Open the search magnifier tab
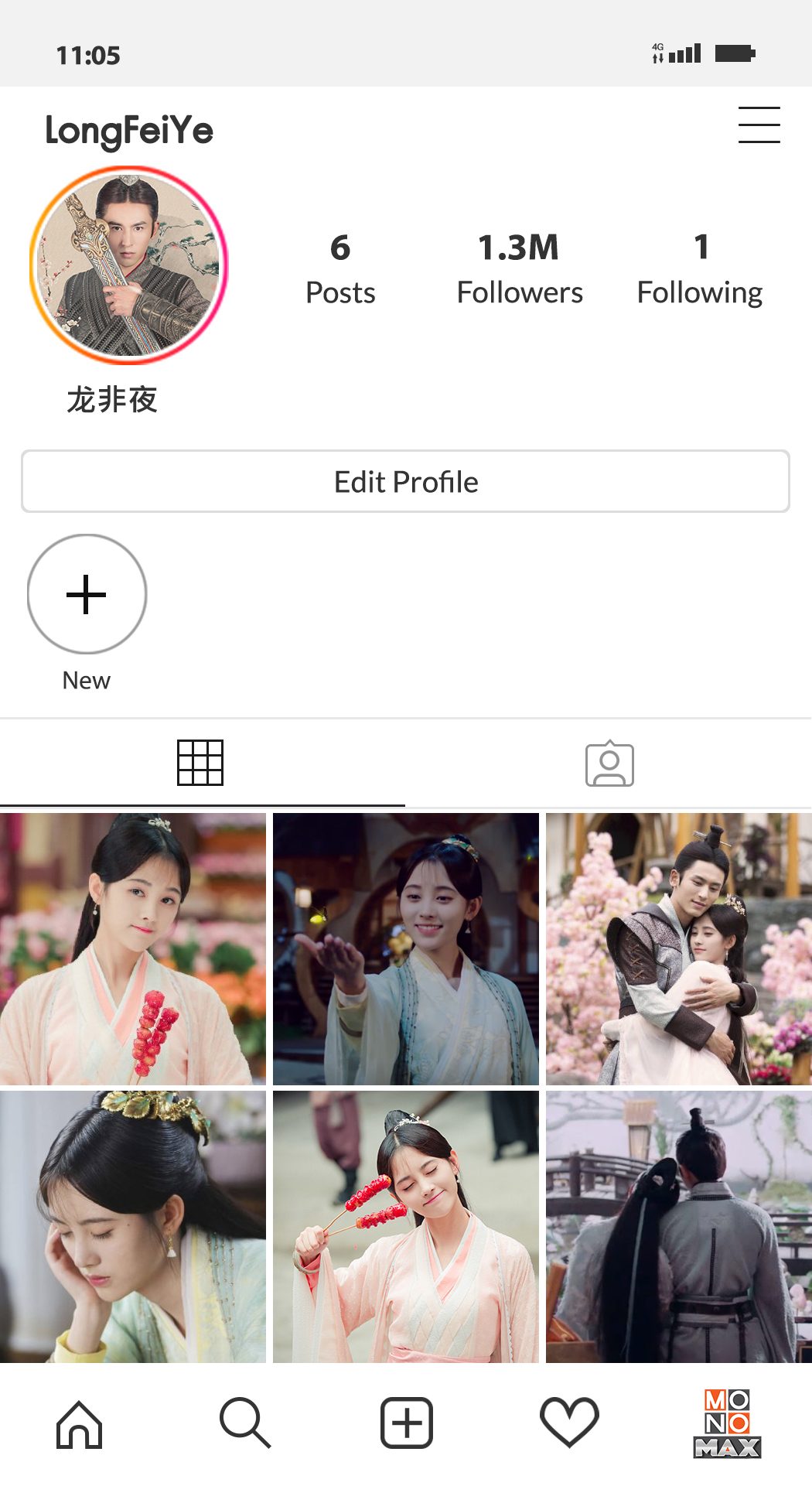812x1486 pixels. click(245, 1422)
